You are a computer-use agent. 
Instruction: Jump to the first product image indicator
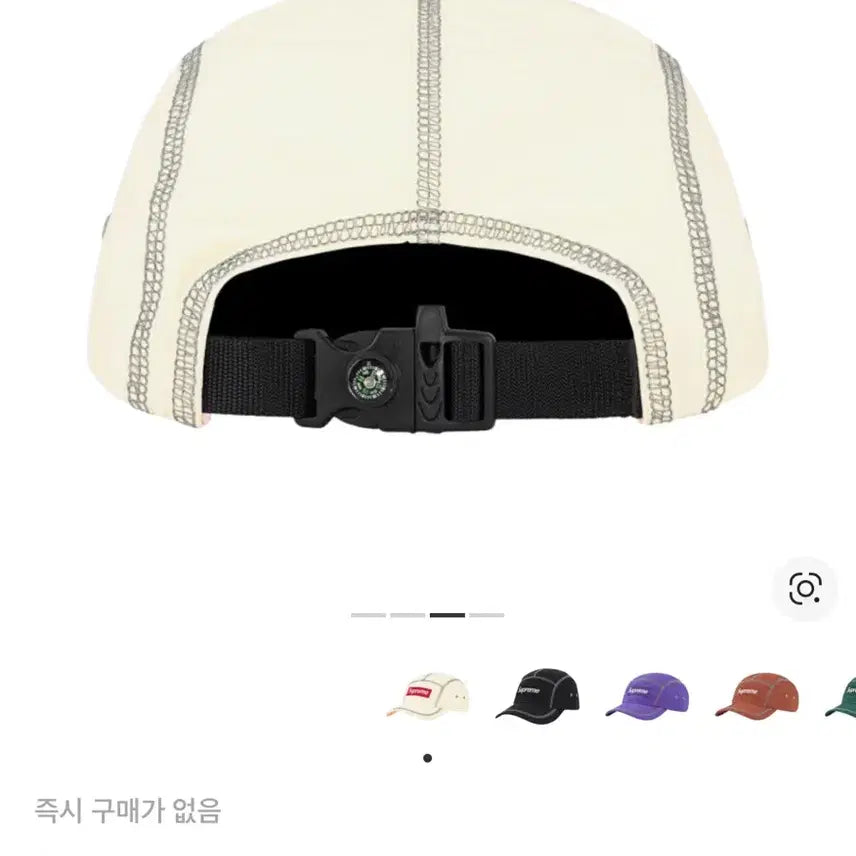(368, 615)
